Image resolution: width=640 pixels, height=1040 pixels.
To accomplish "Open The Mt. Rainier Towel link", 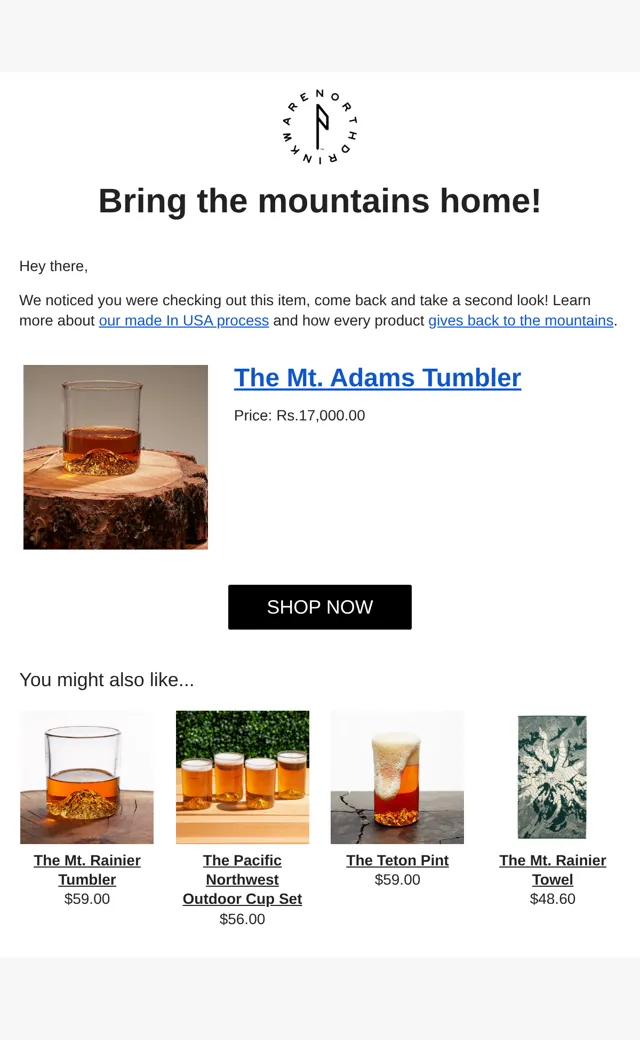I will [552, 870].
